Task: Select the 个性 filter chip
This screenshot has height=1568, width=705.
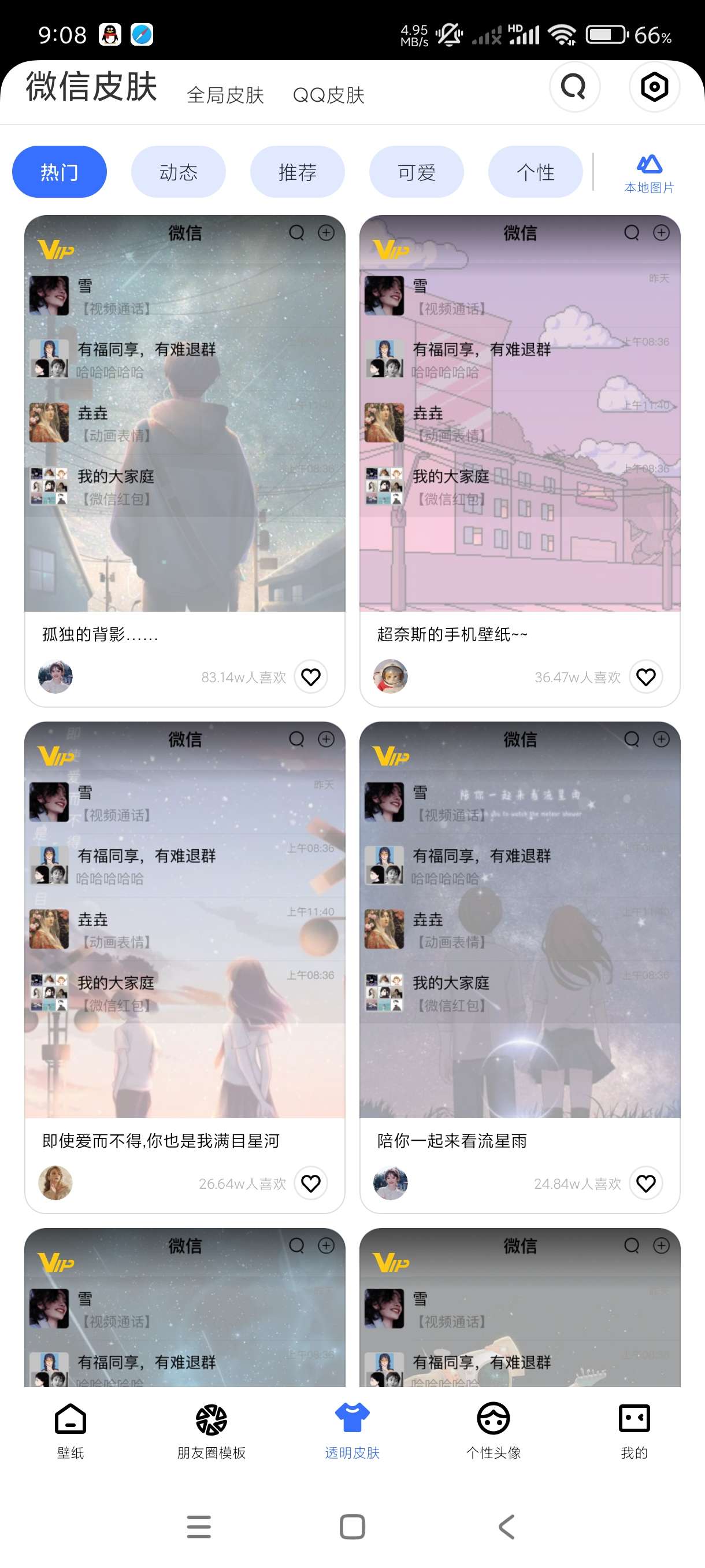Action: (x=535, y=172)
